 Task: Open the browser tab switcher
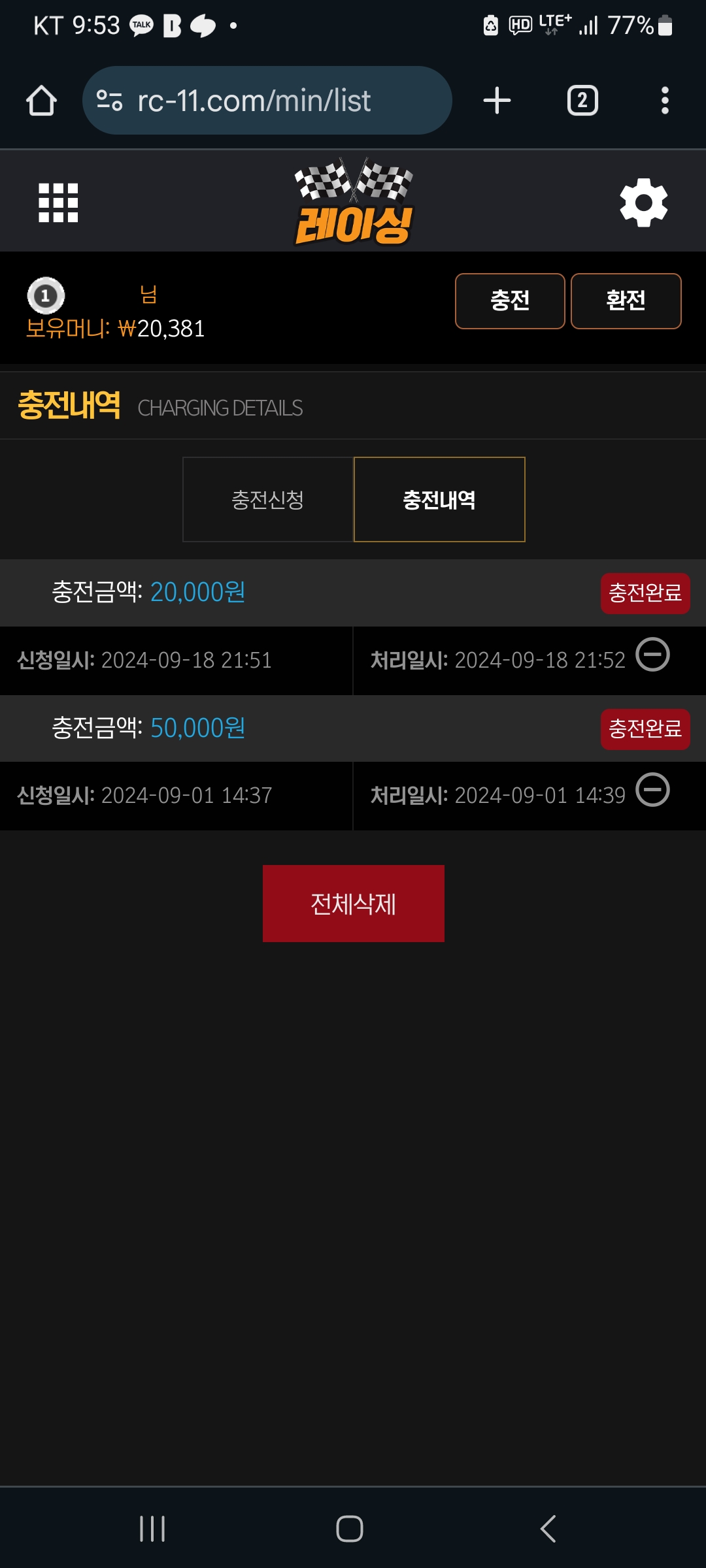coord(582,101)
